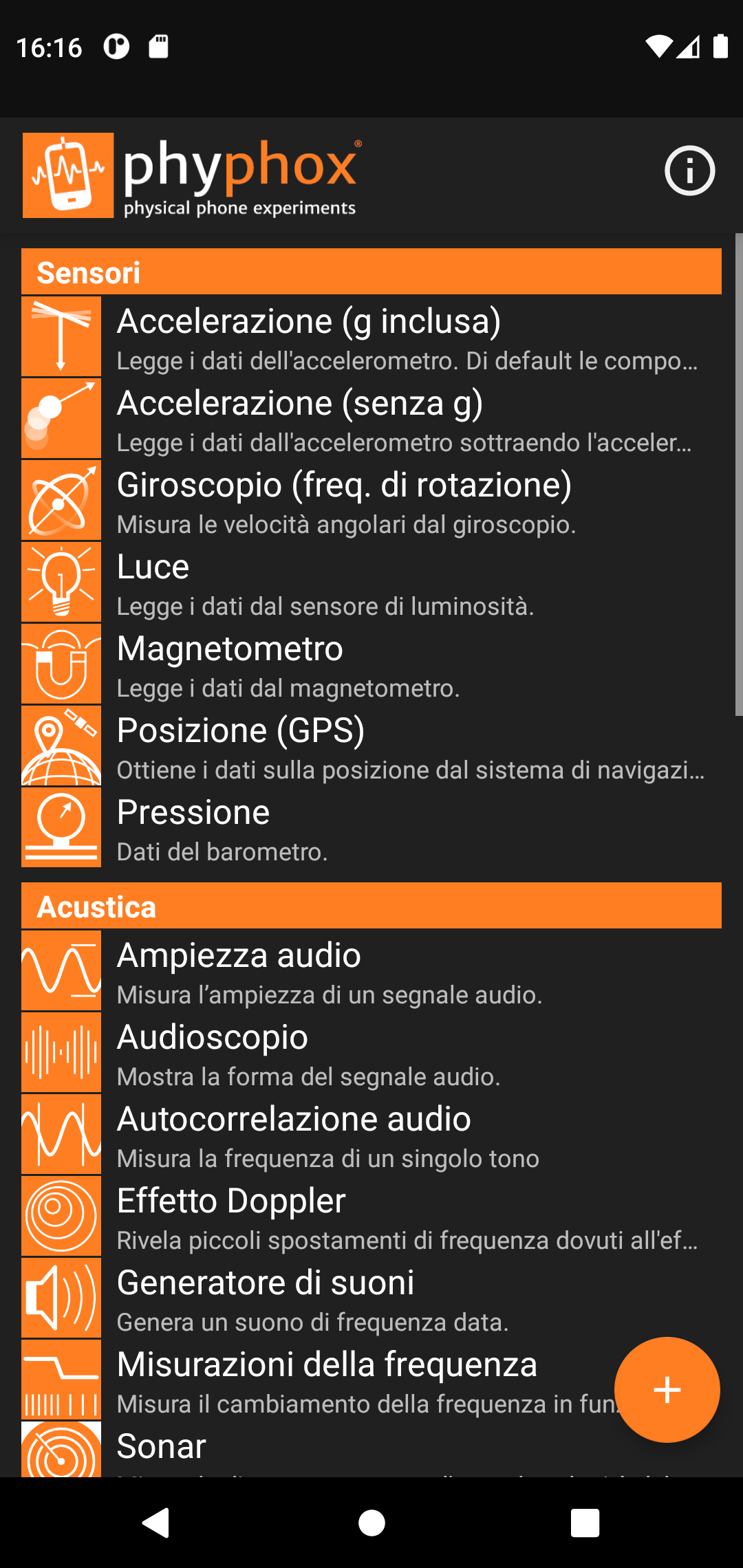The image size is (743, 1568).
Task: Choose Generatore di suoni
Action: click(371, 1298)
